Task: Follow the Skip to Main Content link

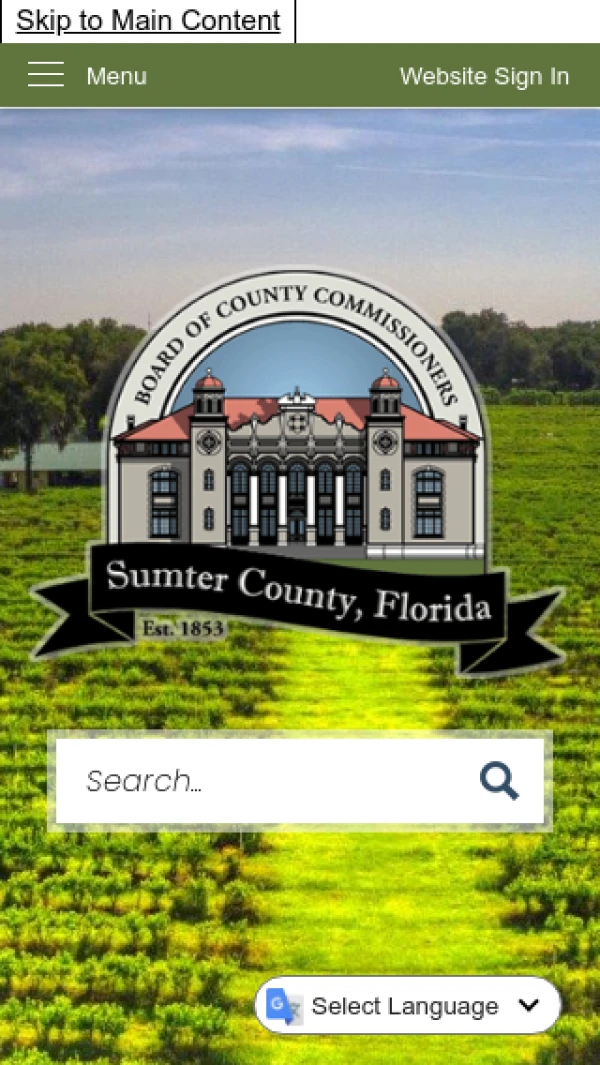Action: point(148,21)
